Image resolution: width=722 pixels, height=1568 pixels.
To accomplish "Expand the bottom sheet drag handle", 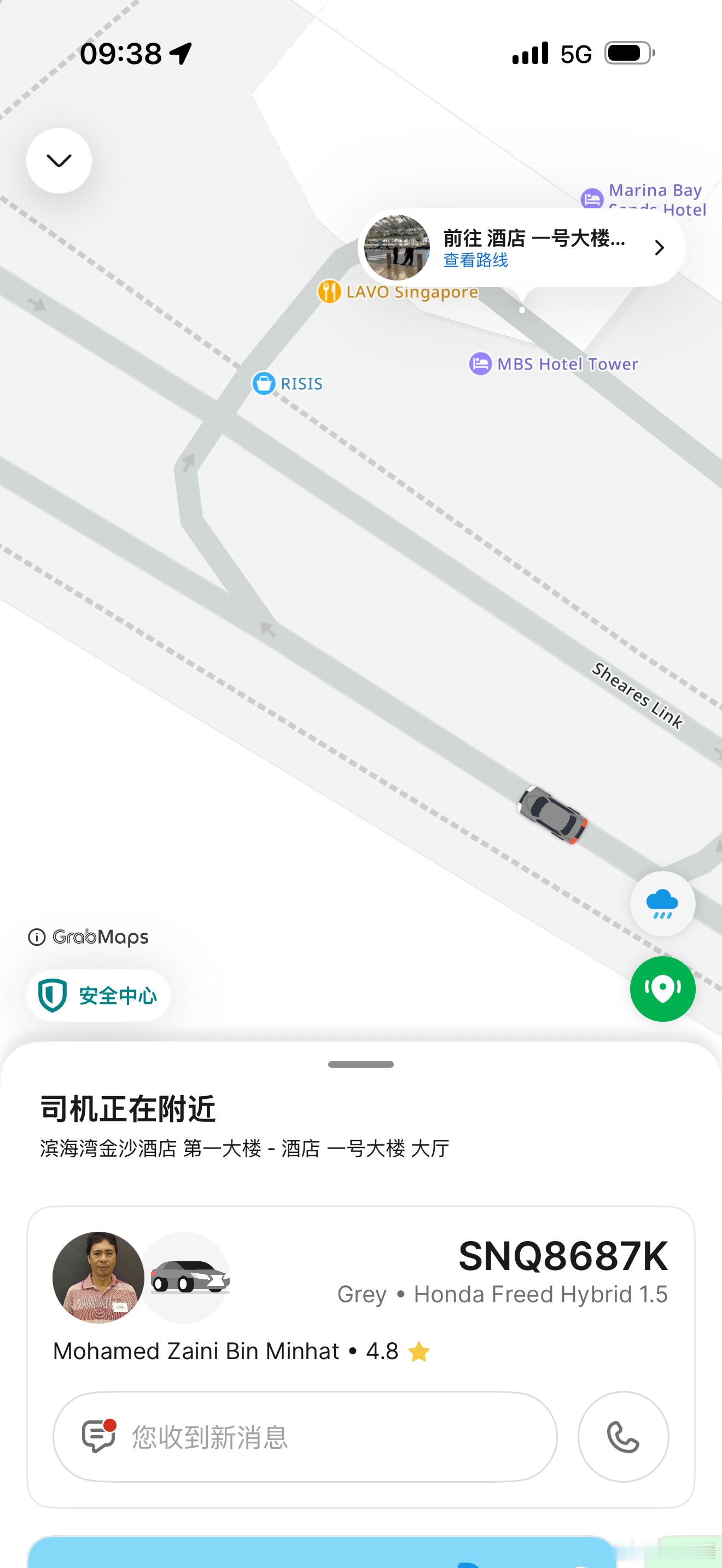I will click(x=360, y=1064).
